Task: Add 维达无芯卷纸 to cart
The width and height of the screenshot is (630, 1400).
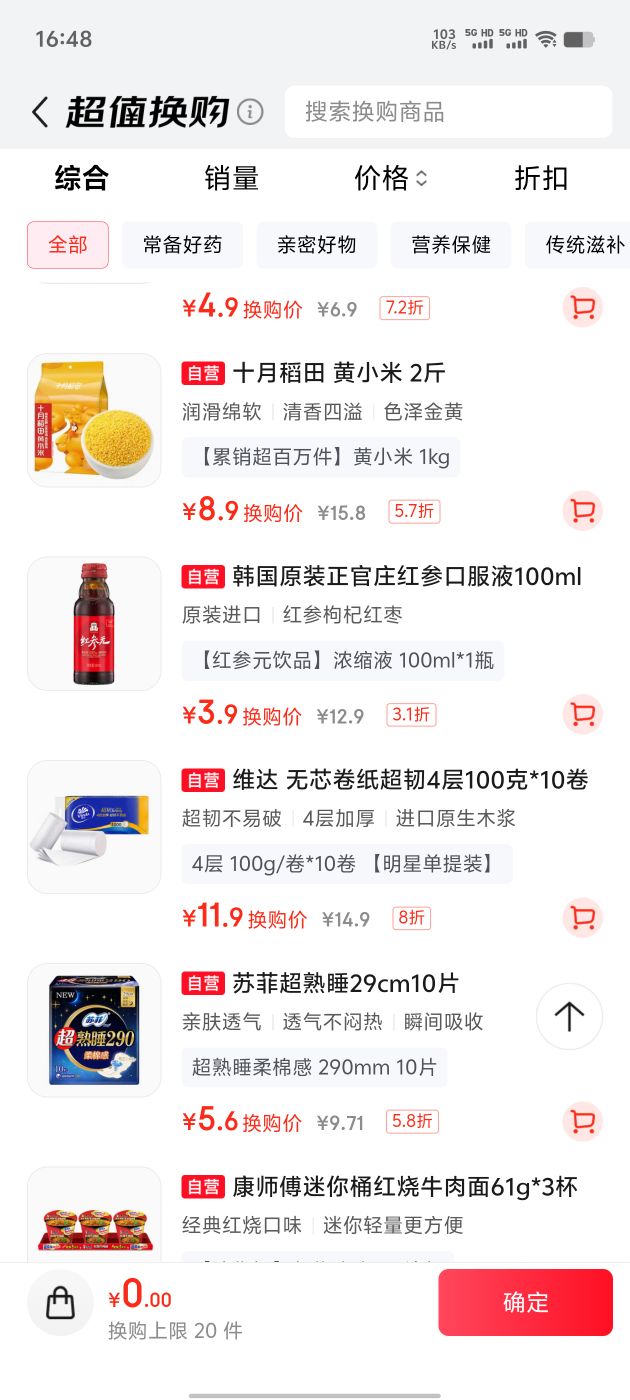Action: (582, 917)
